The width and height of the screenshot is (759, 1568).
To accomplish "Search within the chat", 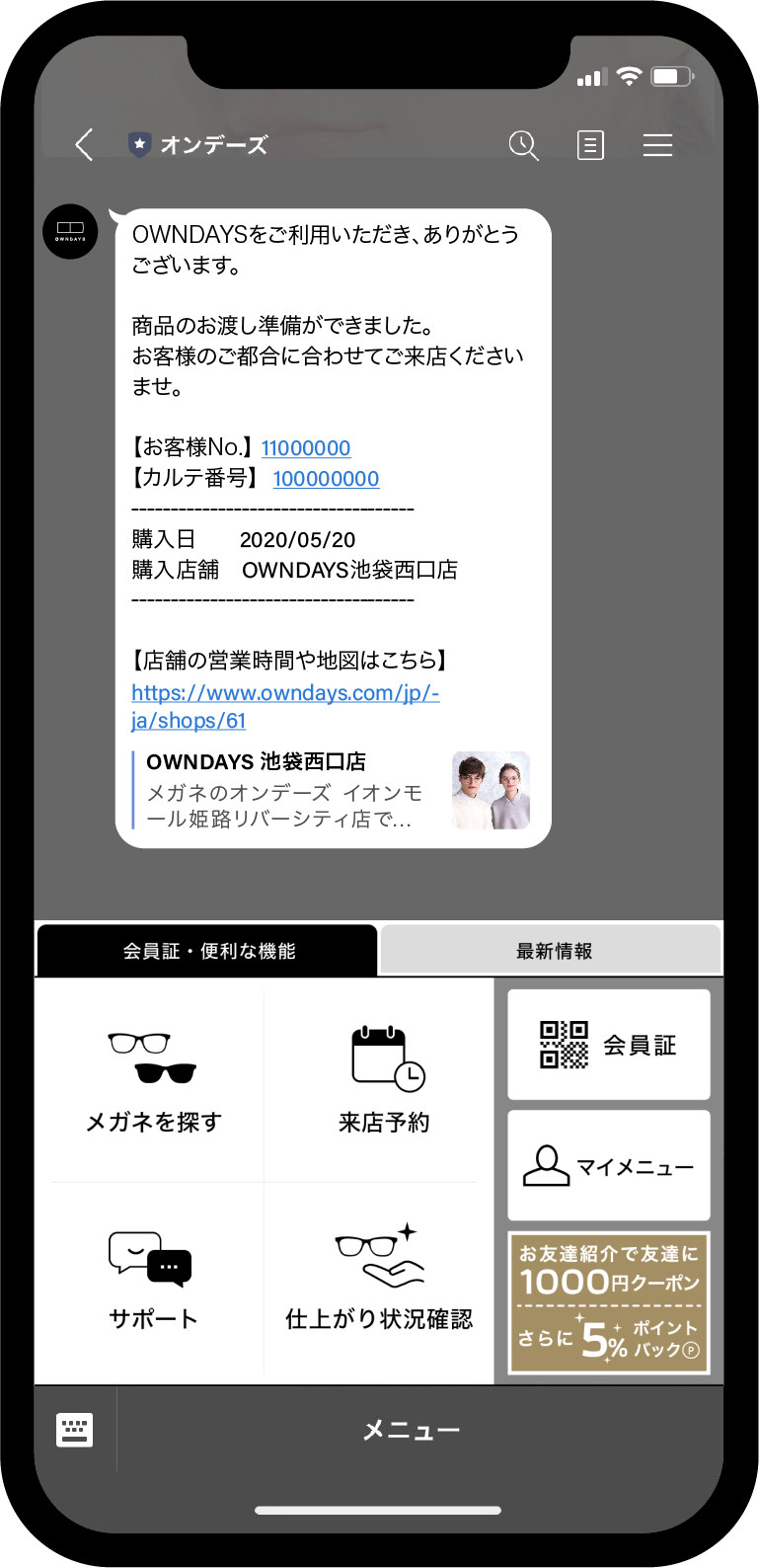I will coord(523,145).
